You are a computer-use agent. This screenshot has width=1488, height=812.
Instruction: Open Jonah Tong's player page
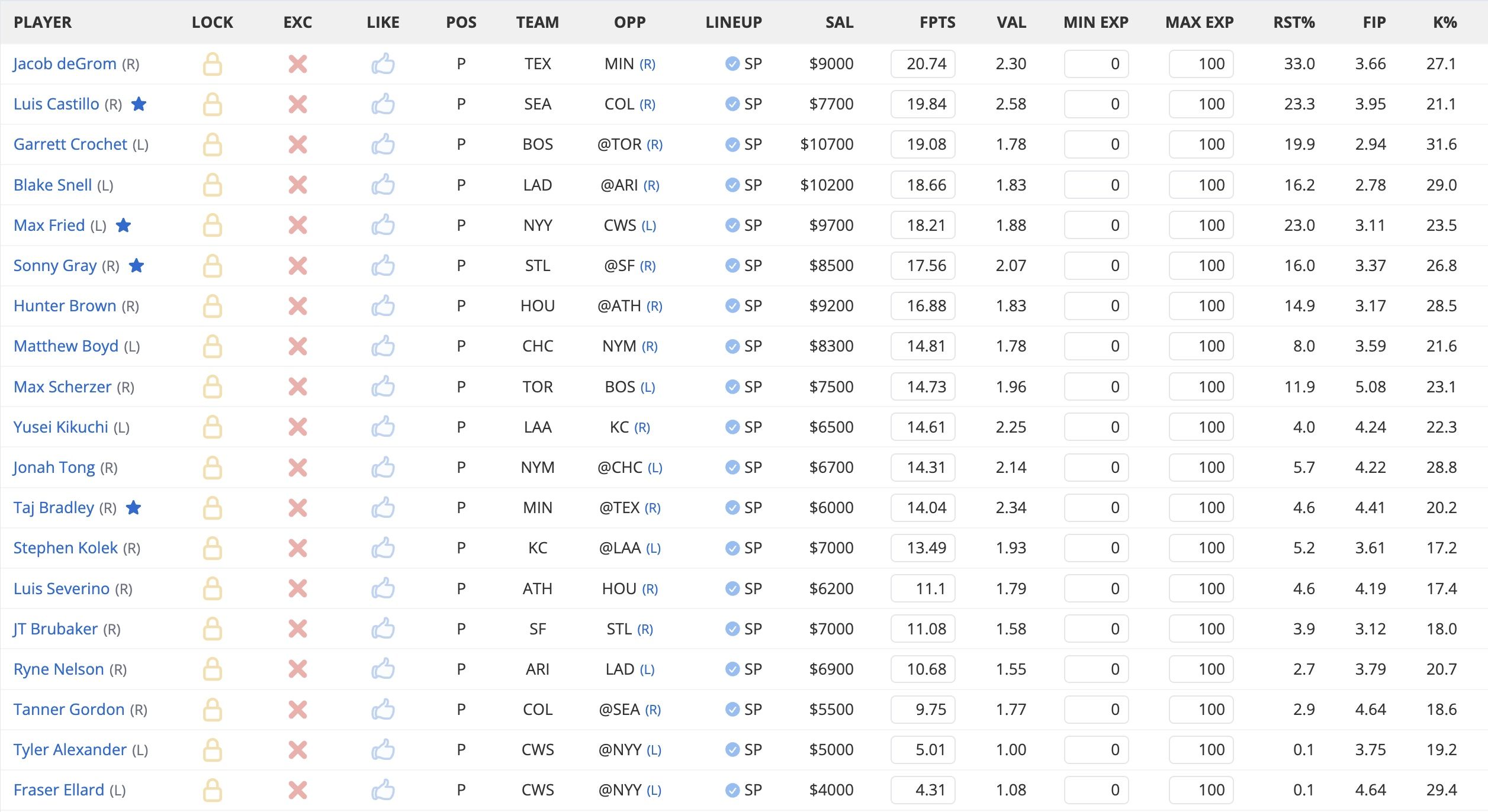coord(54,468)
